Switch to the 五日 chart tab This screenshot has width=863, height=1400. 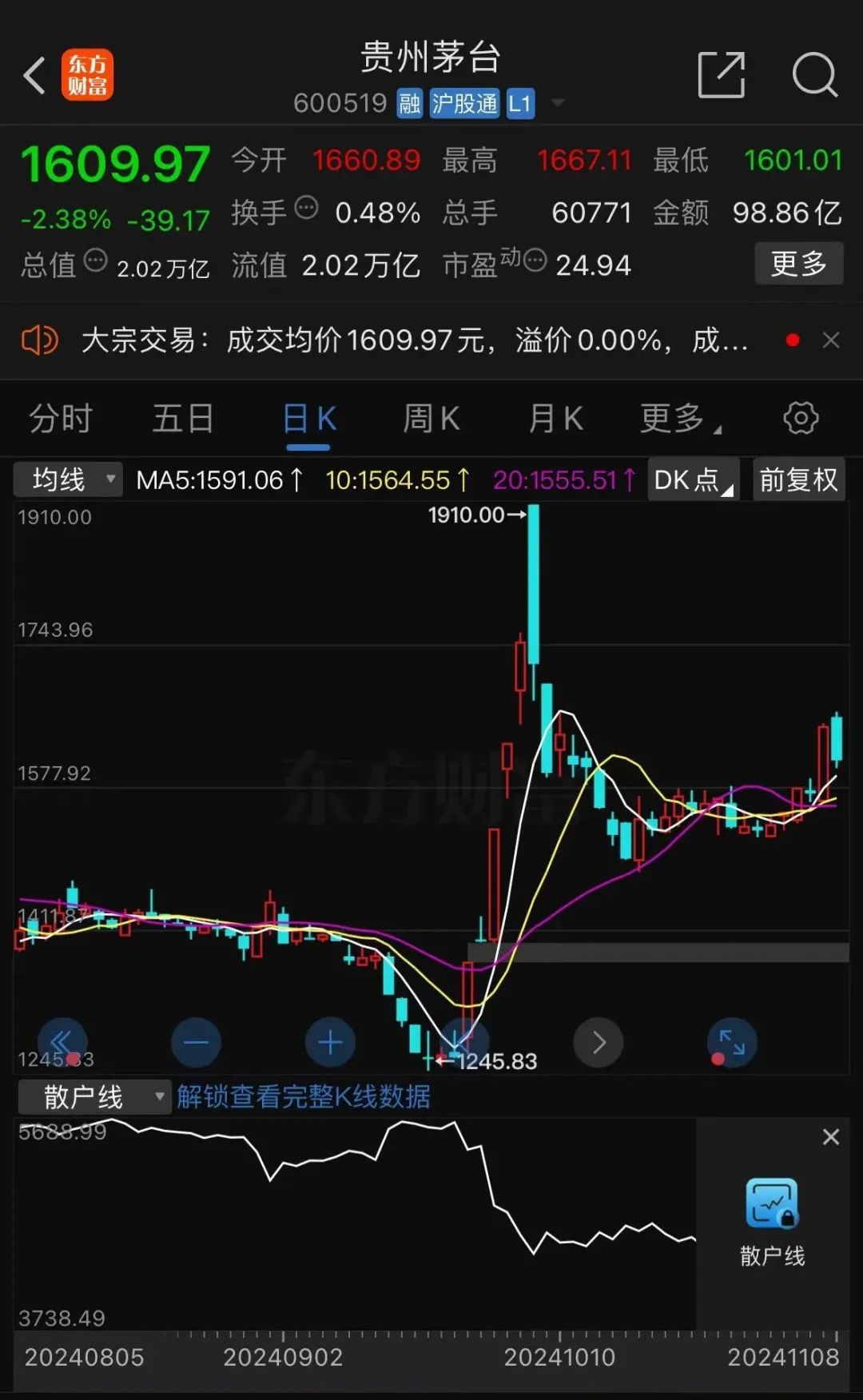[183, 418]
